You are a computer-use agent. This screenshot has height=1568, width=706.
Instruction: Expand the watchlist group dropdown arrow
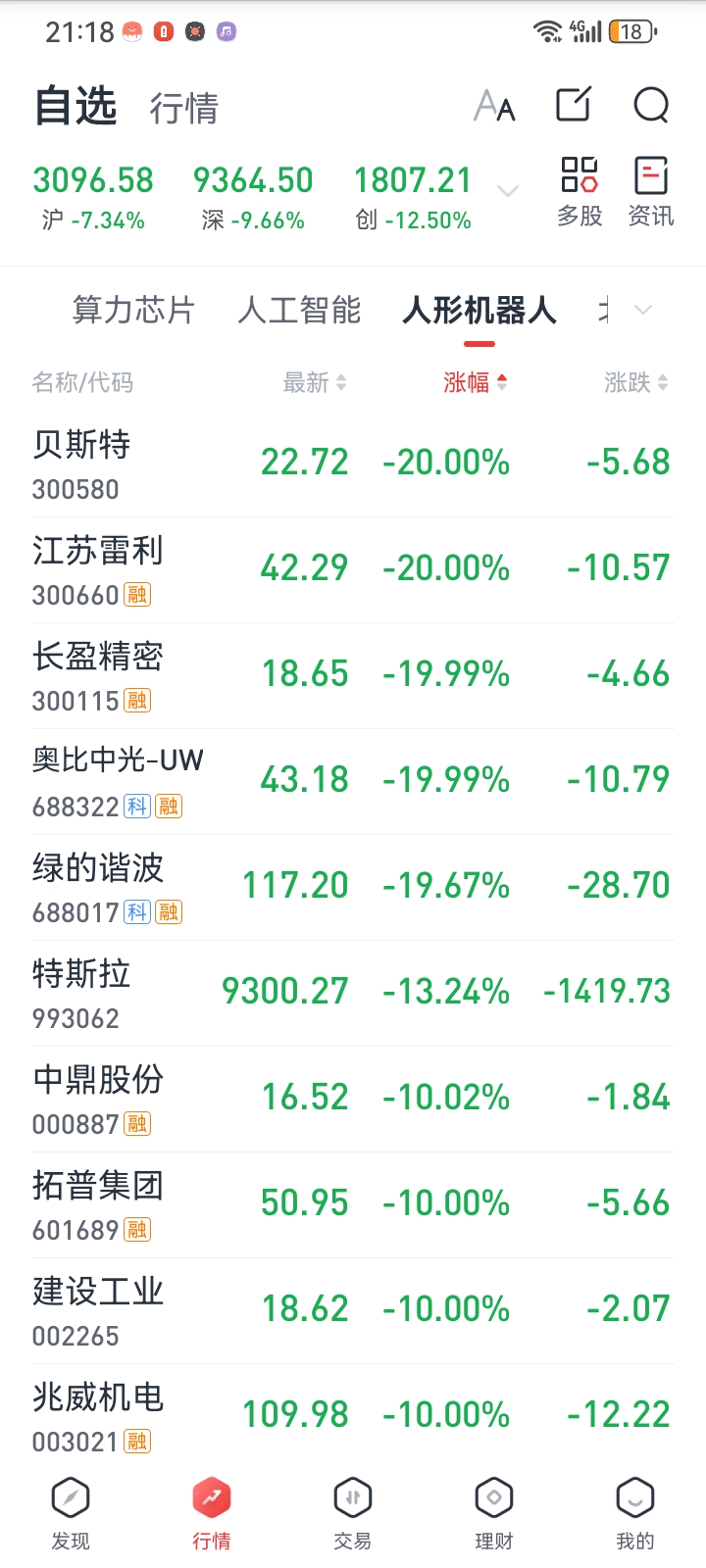pos(643,310)
